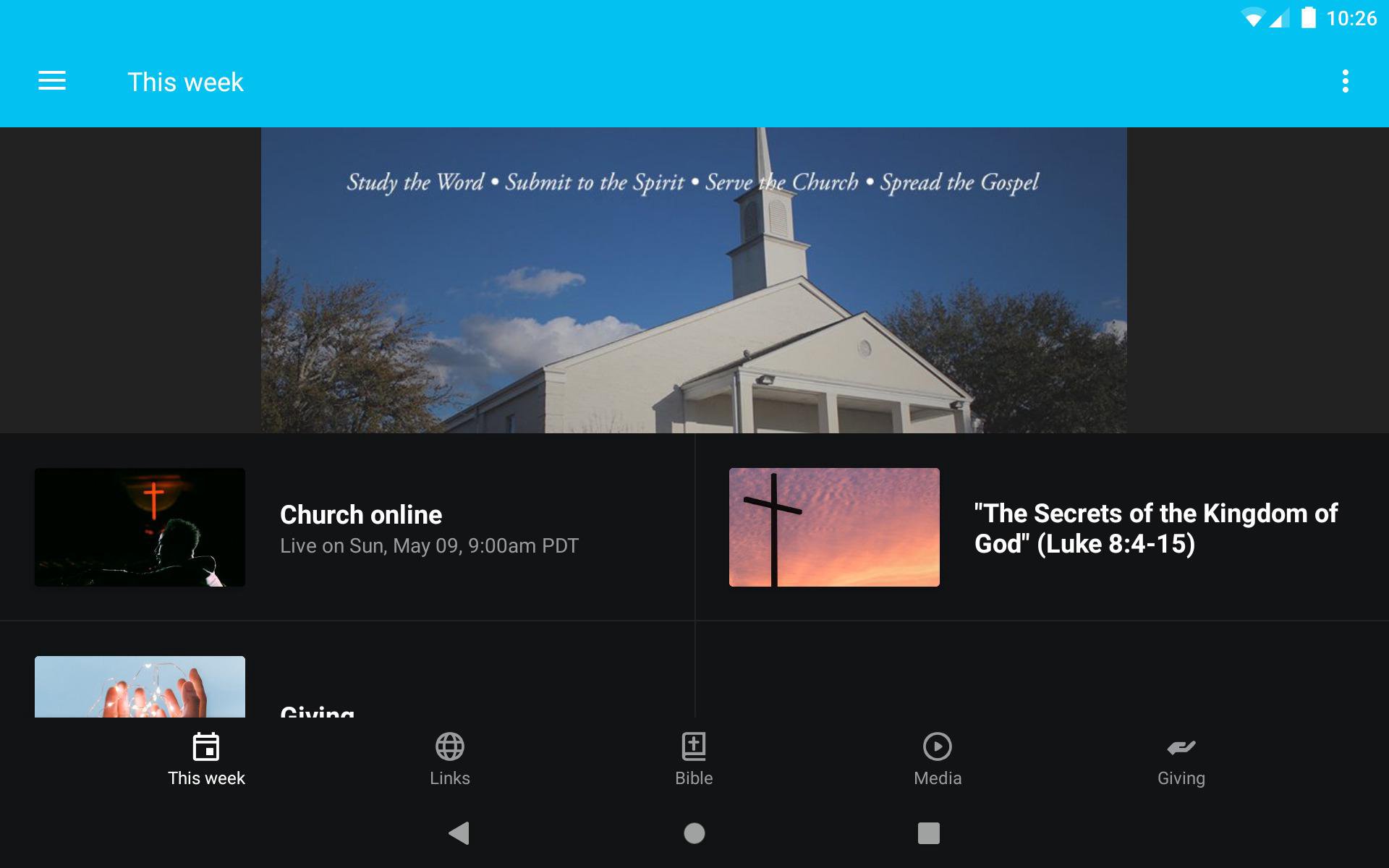Image resolution: width=1389 pixels, height=868 pixels.
Task: Open the hamburger navigation drawer
Action: point(52,81)
